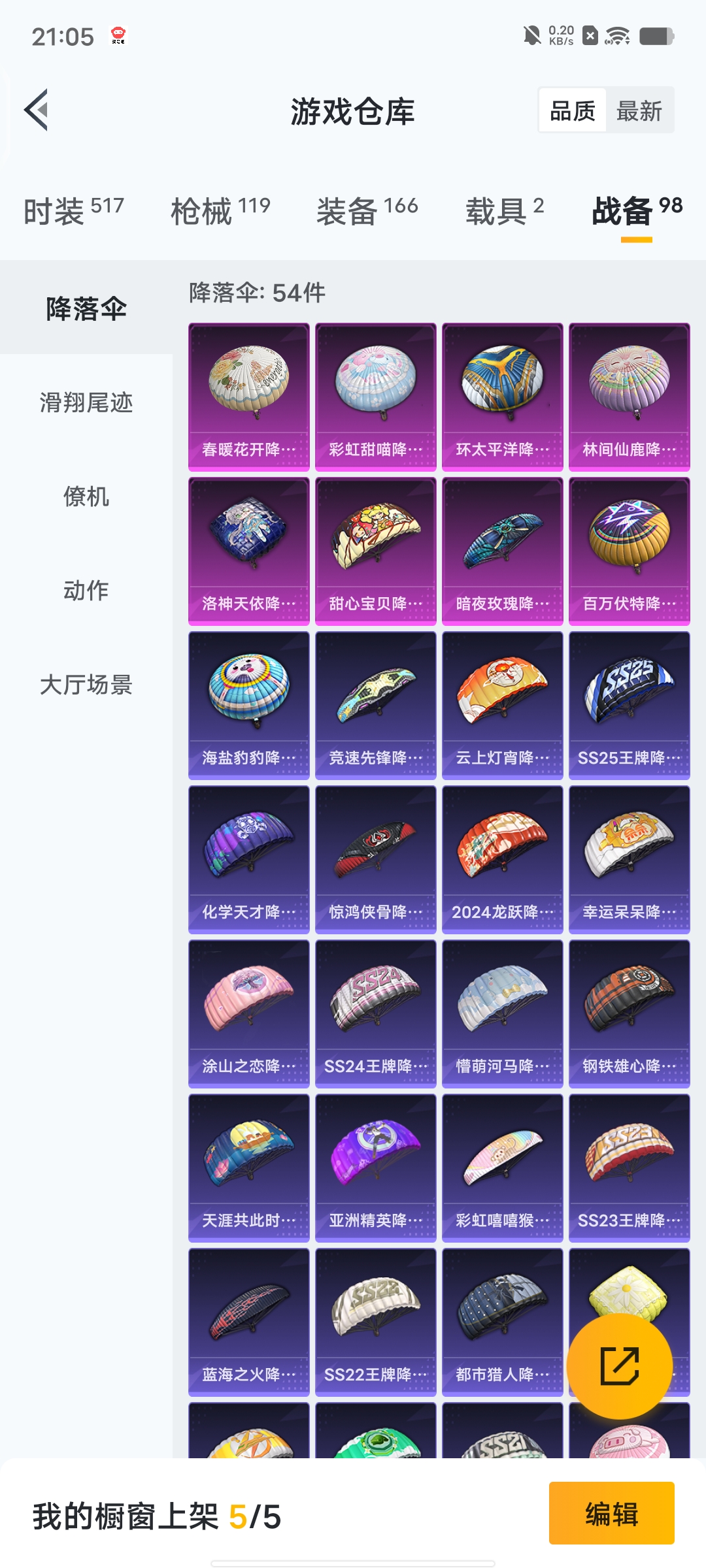
Task: Open the 洛神天依 parachute item
Action: [x=248, y=551]
